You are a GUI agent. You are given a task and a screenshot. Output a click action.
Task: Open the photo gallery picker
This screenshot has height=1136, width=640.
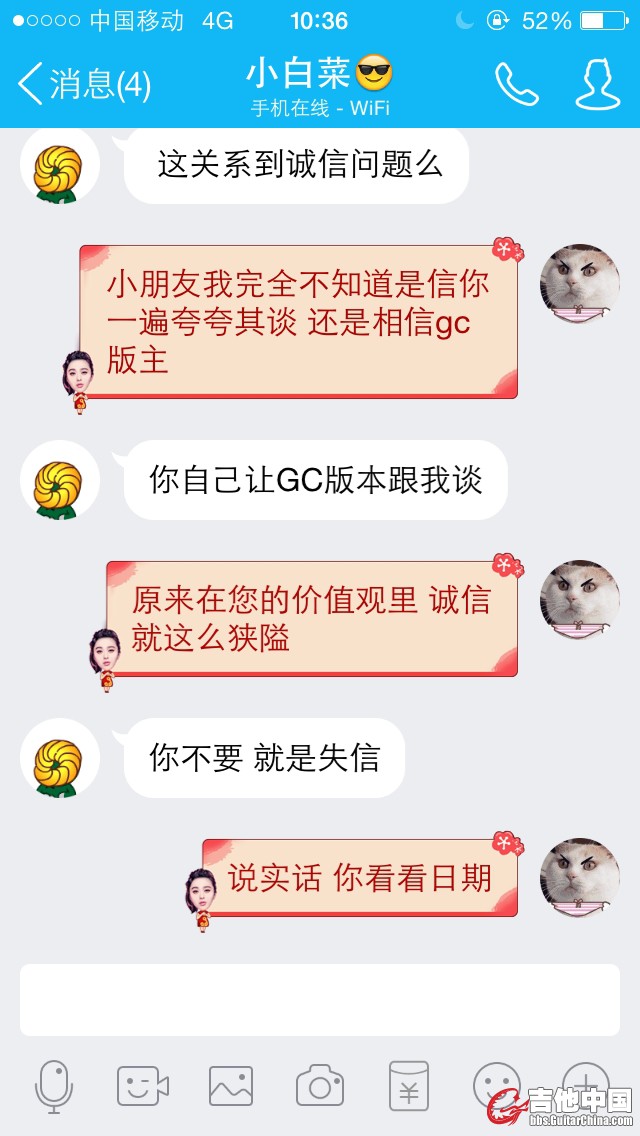(231, 1086)
